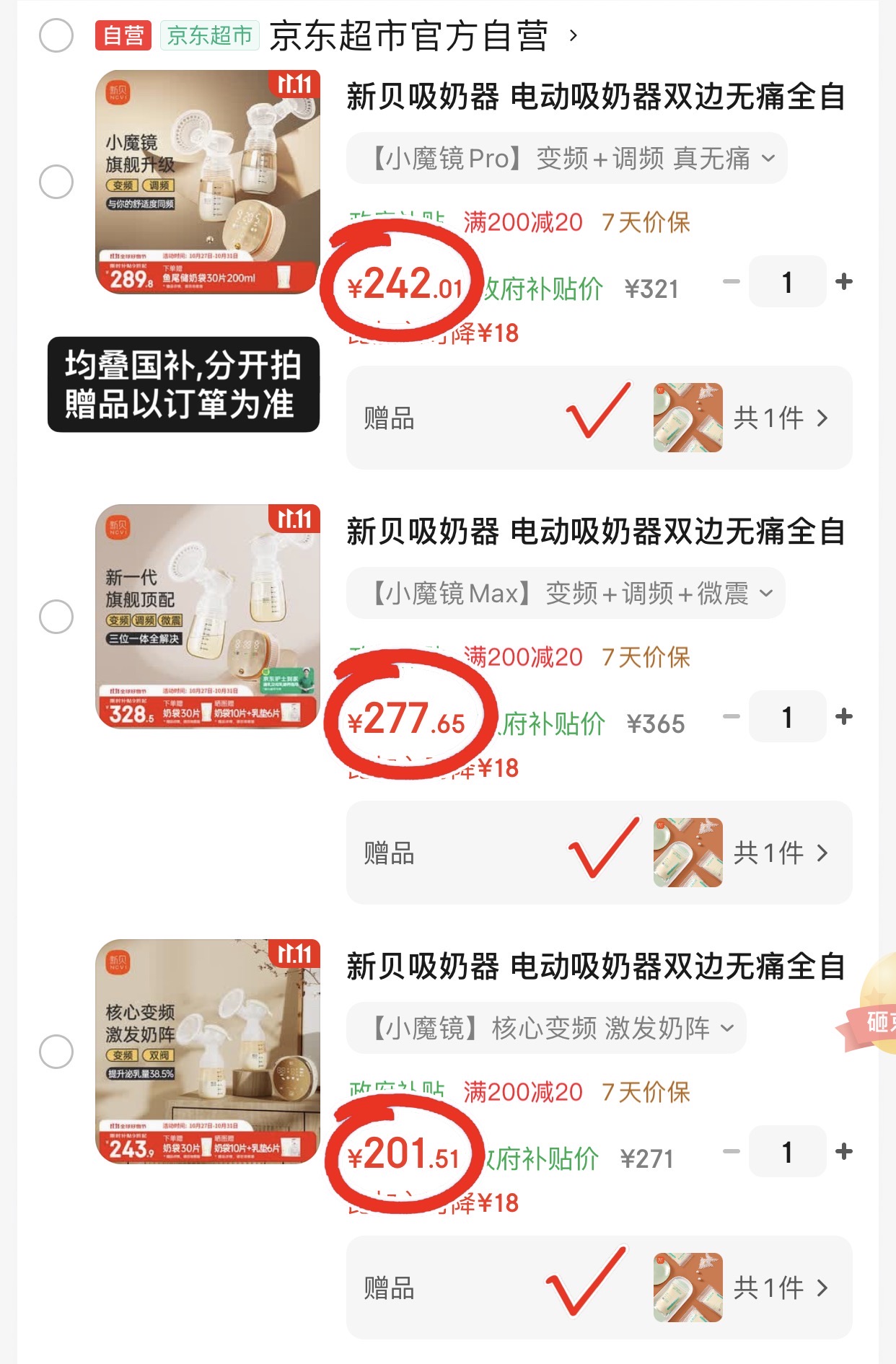The height and width of the screenshot is (1364, 896).
Task: Click the quantity field of bottom product
Action: tap(788, 1152)
